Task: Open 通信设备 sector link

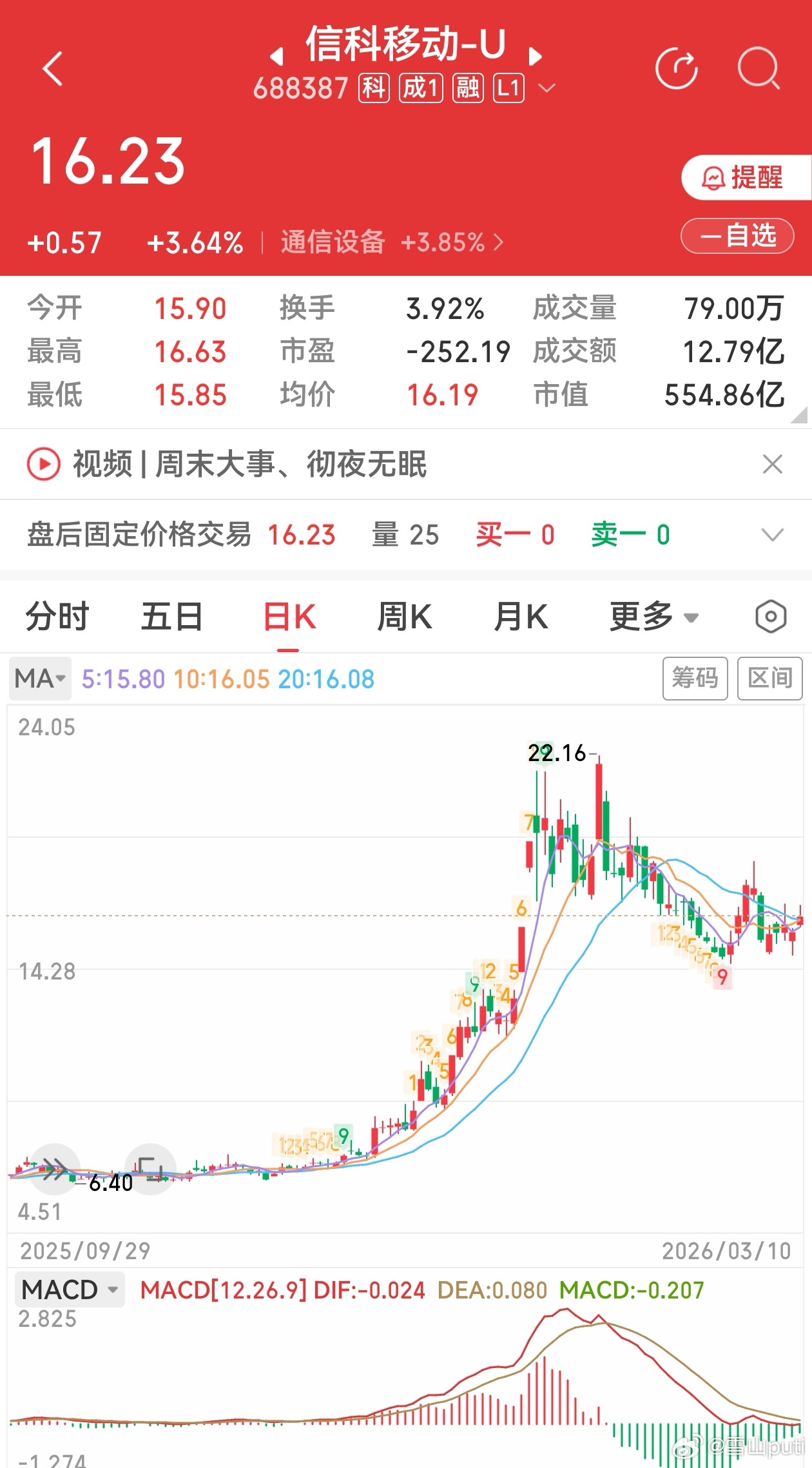Action: (392, 242)
